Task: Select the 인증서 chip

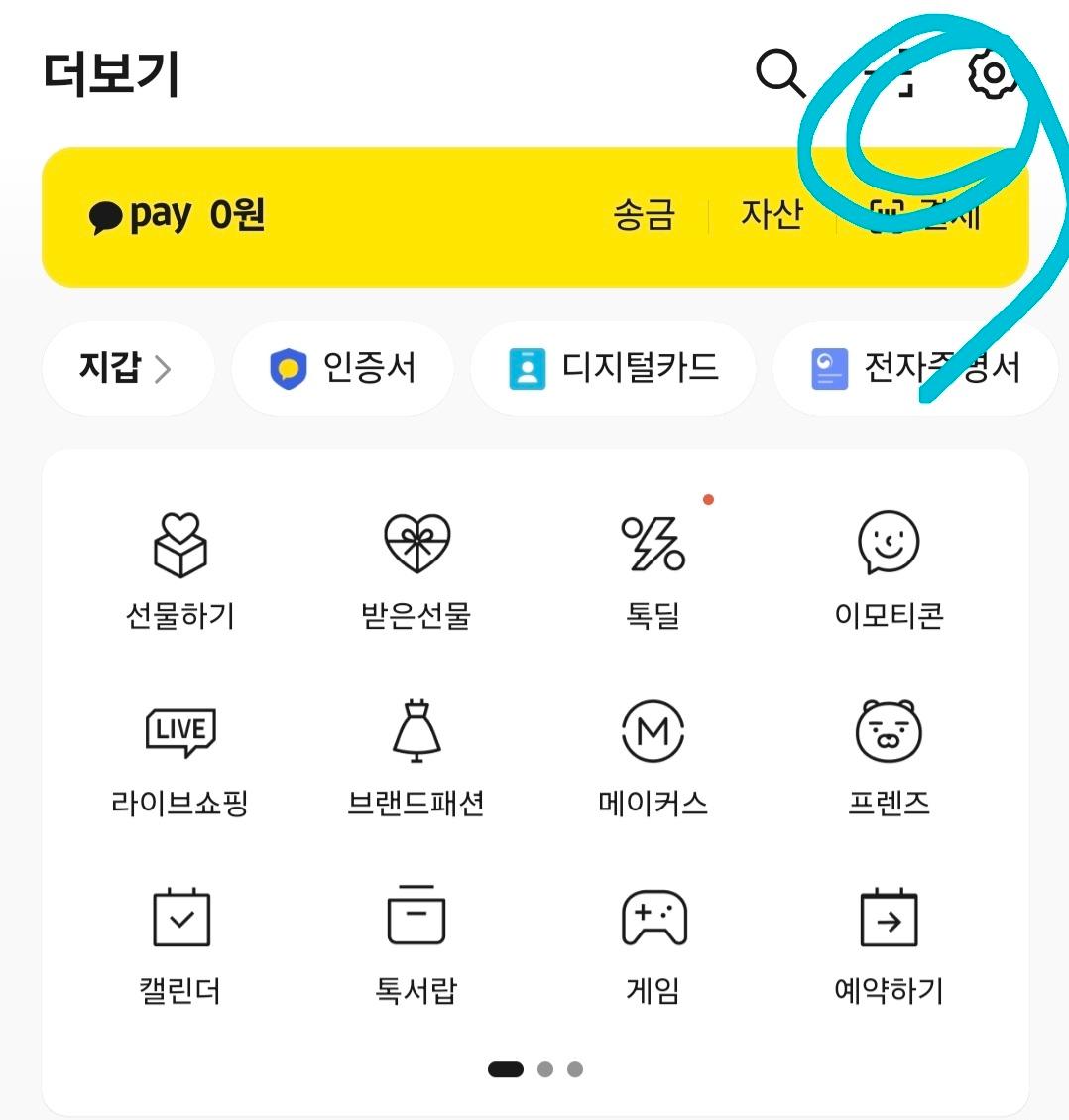Action: [x=342, y=368]
